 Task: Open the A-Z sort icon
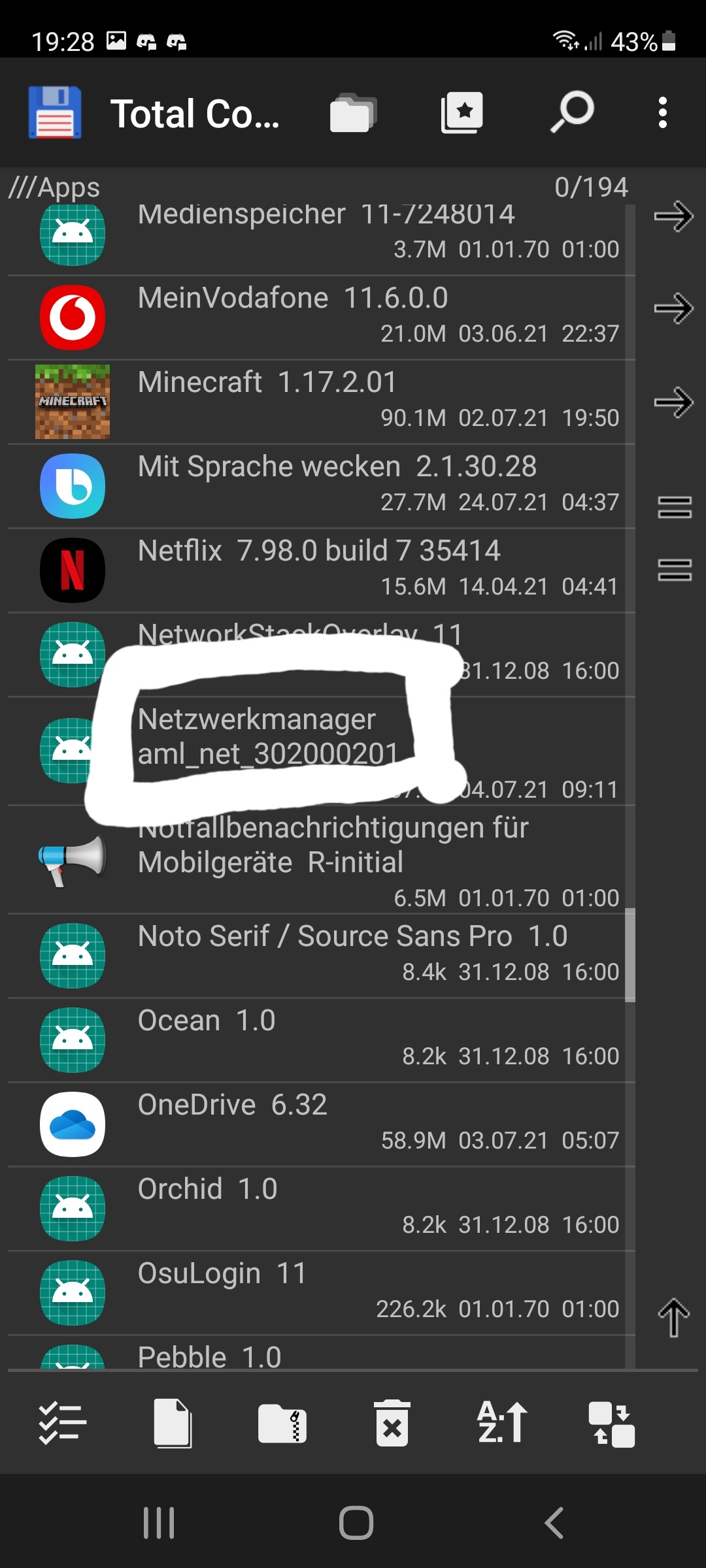click(502, 1425)
